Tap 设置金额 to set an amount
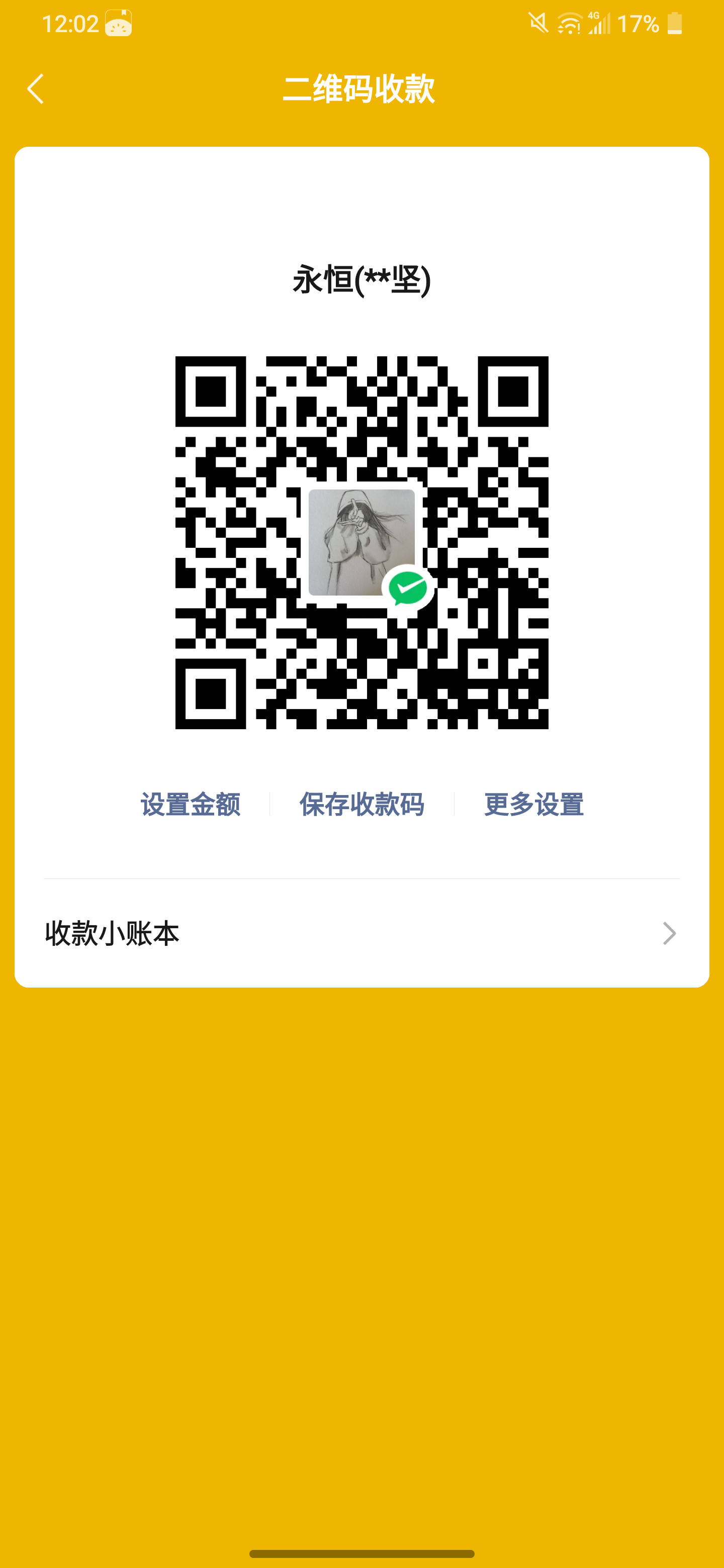Image resolution: width=724 pixels, height=1568 pixels. (x=191, y=804)
